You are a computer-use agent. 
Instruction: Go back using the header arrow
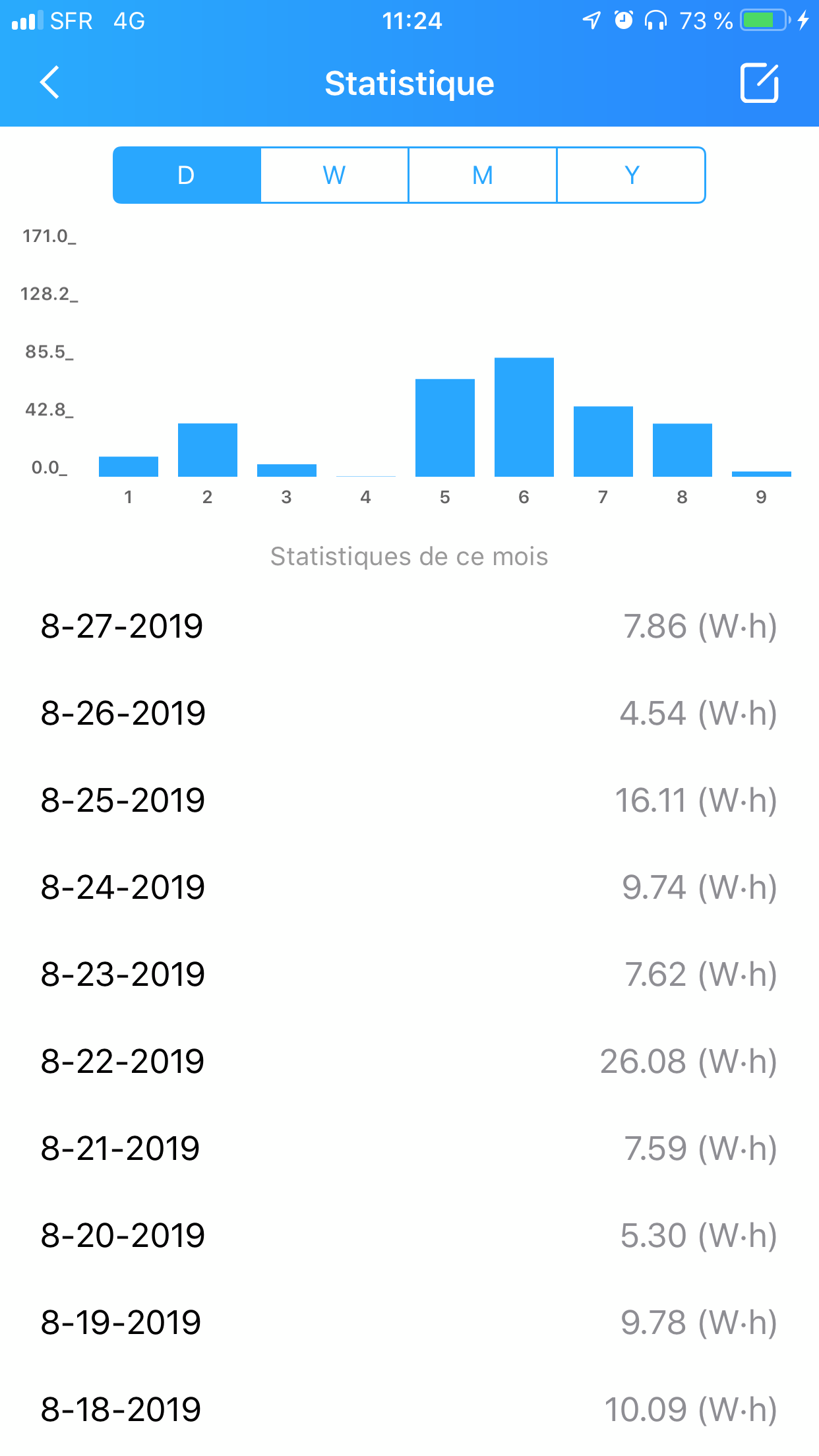click(x=50, y=82)
